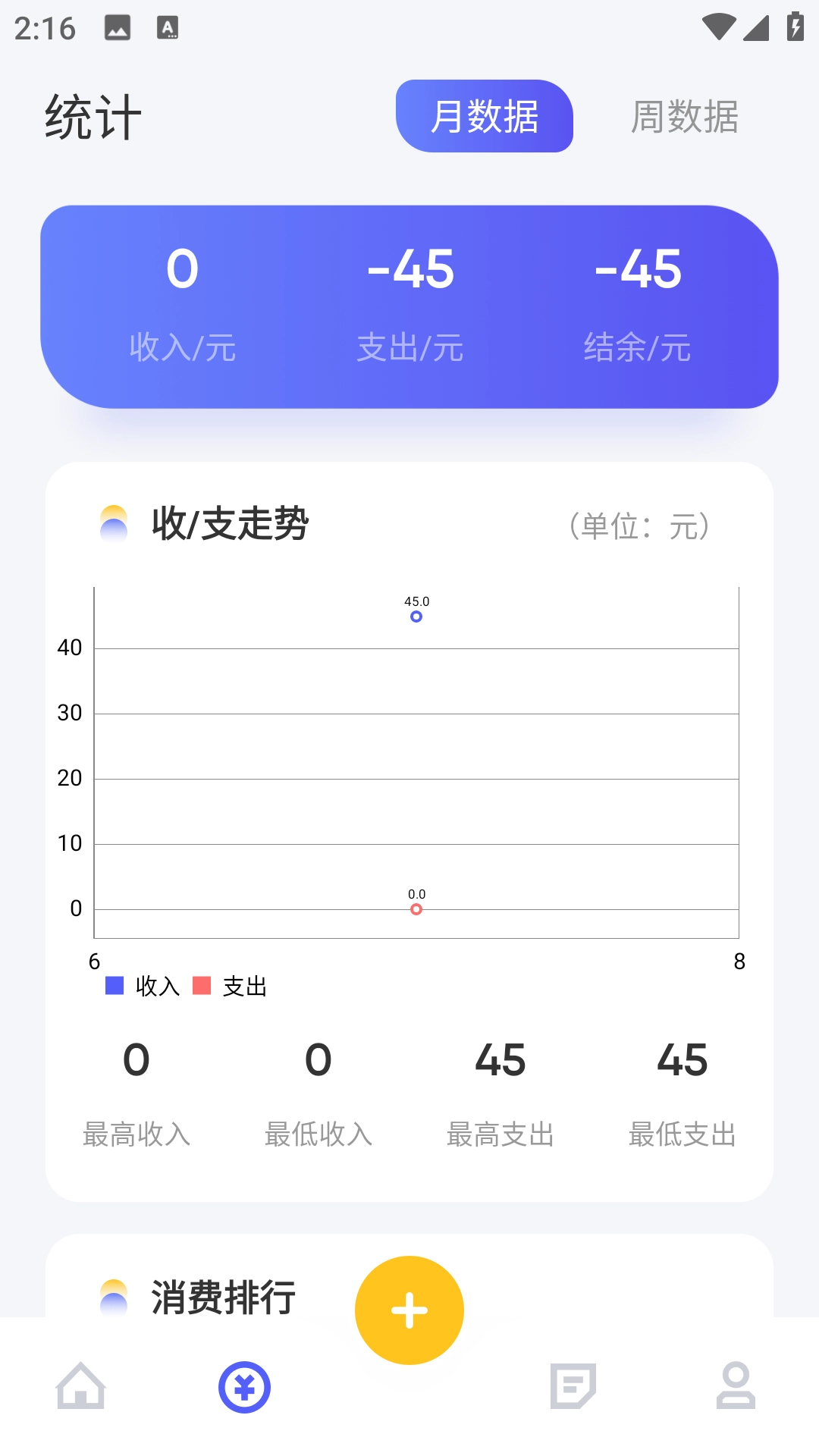The image size is (819, 1456).
Task: Toggle the 收入 legend in the chart
Action: (x=143, y=986)
